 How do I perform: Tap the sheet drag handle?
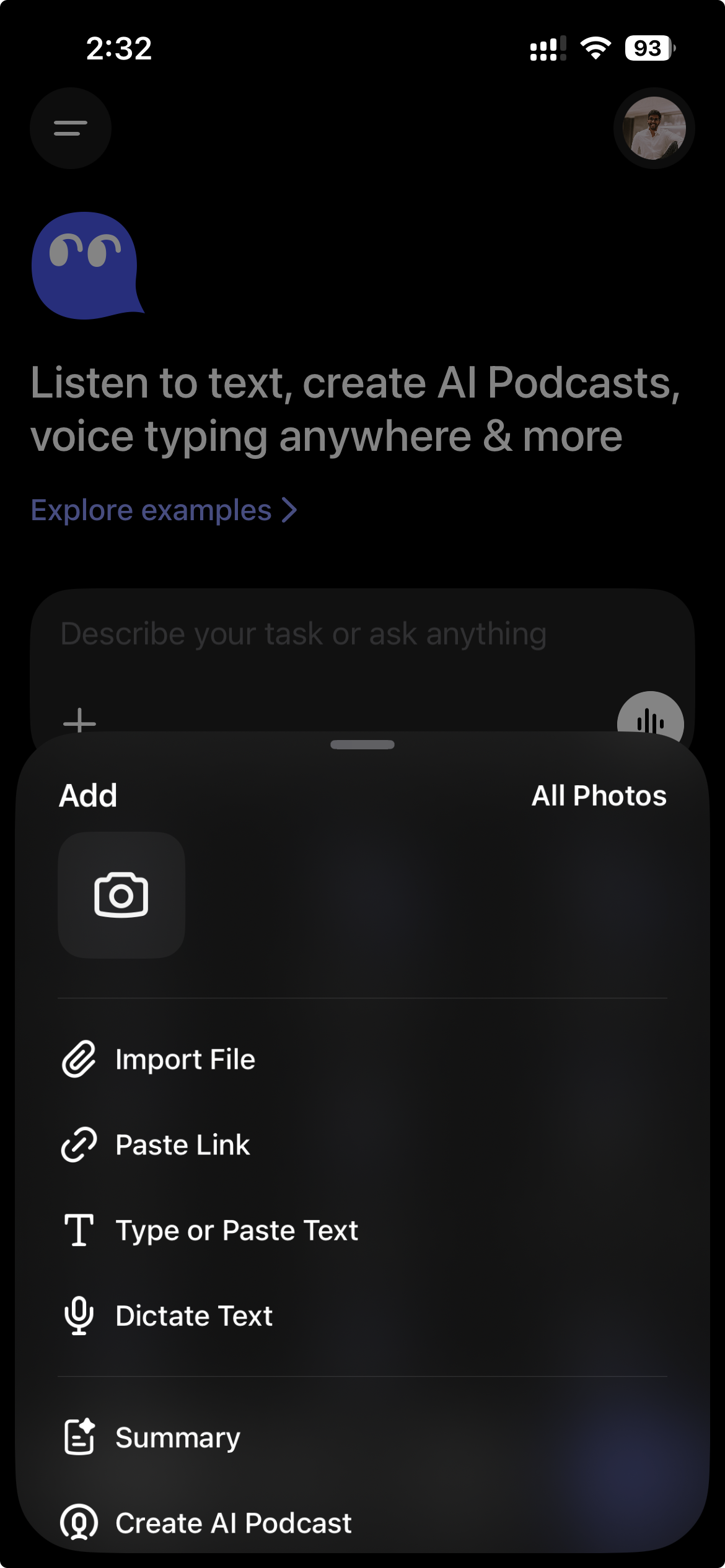[362, 744]
